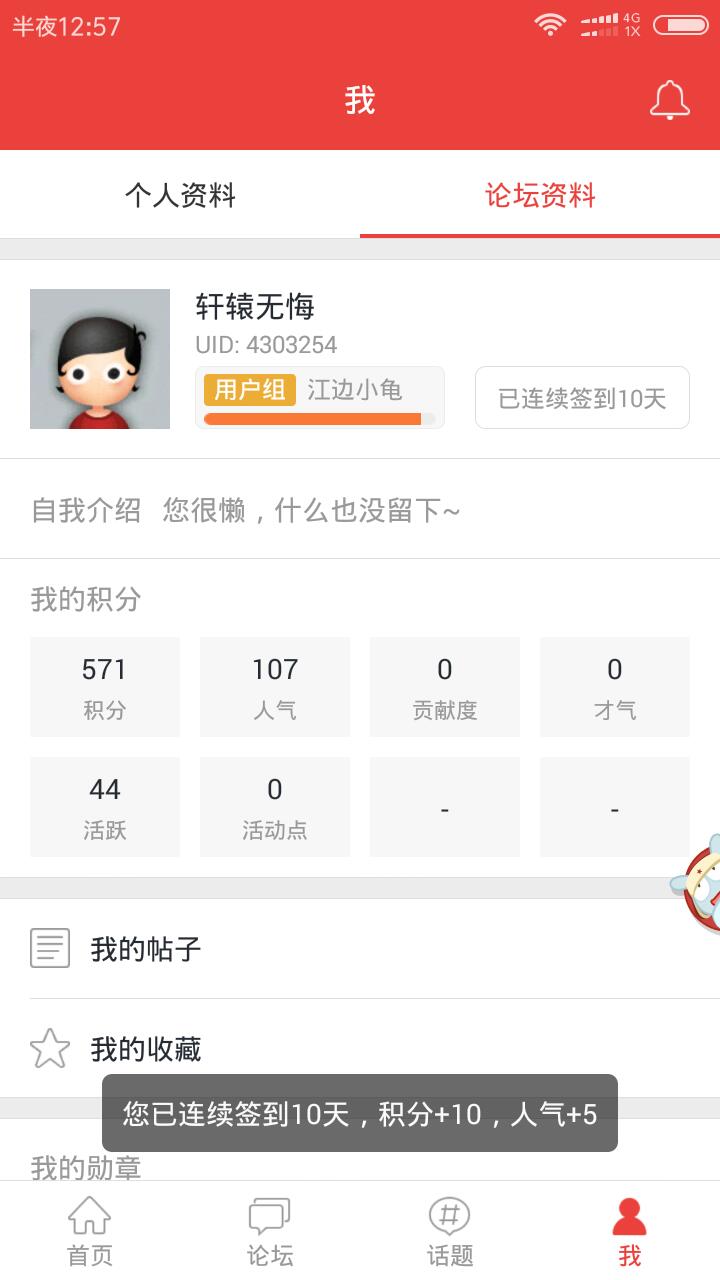This screenshot has width=720, height=1280.
Task: View the 107 人气 tile
Action: (275, 687)
